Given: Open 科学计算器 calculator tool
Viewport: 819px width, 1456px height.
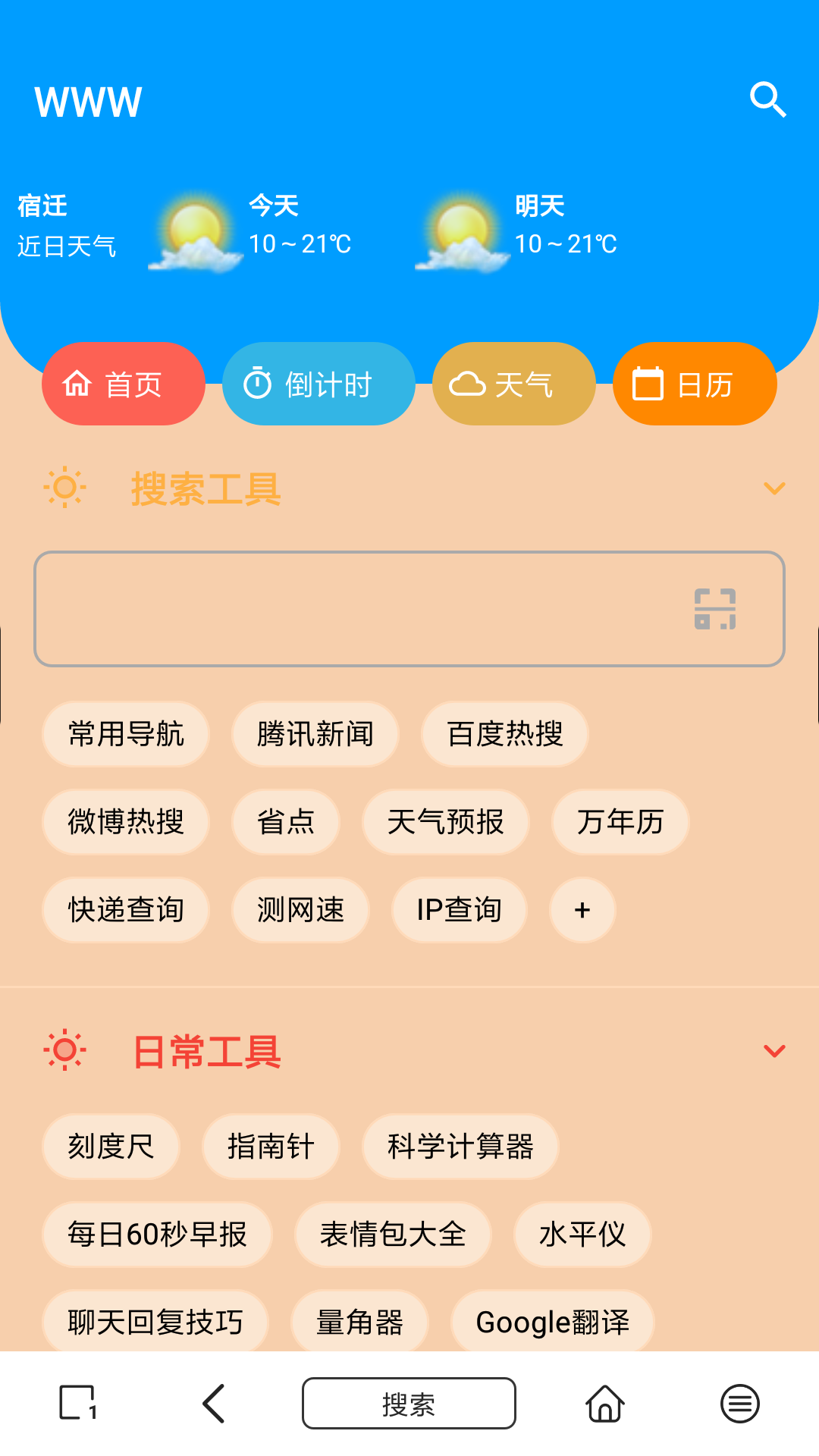Looking at the screenshot, I should point(460,1147).
